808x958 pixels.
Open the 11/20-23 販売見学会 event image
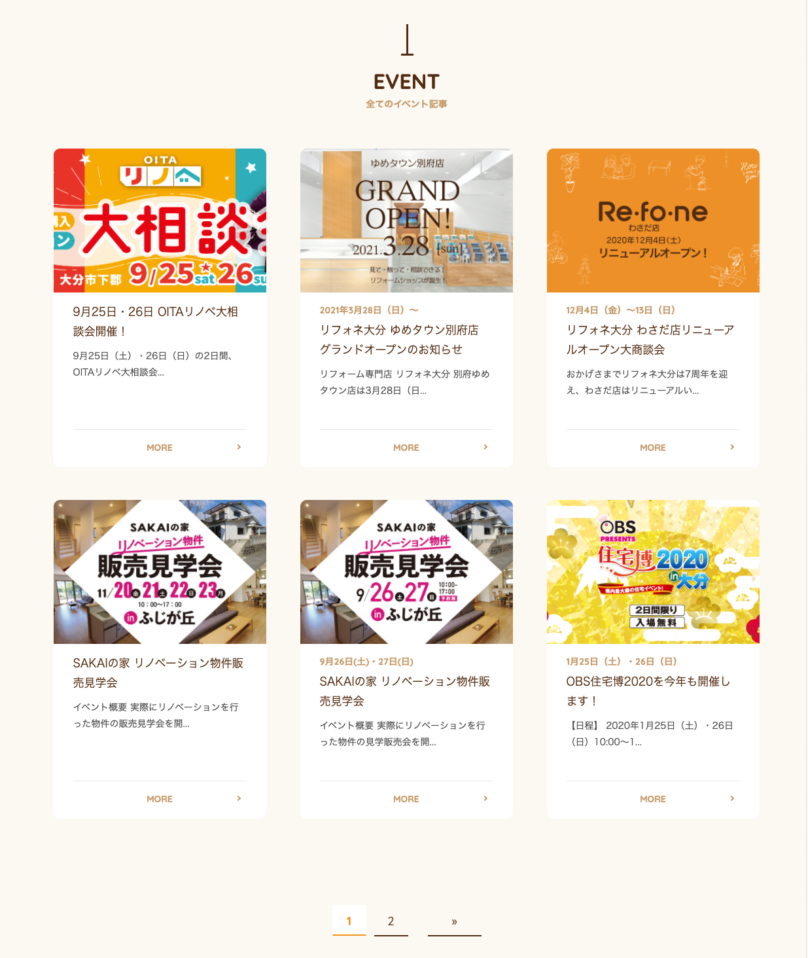point(160,571)
